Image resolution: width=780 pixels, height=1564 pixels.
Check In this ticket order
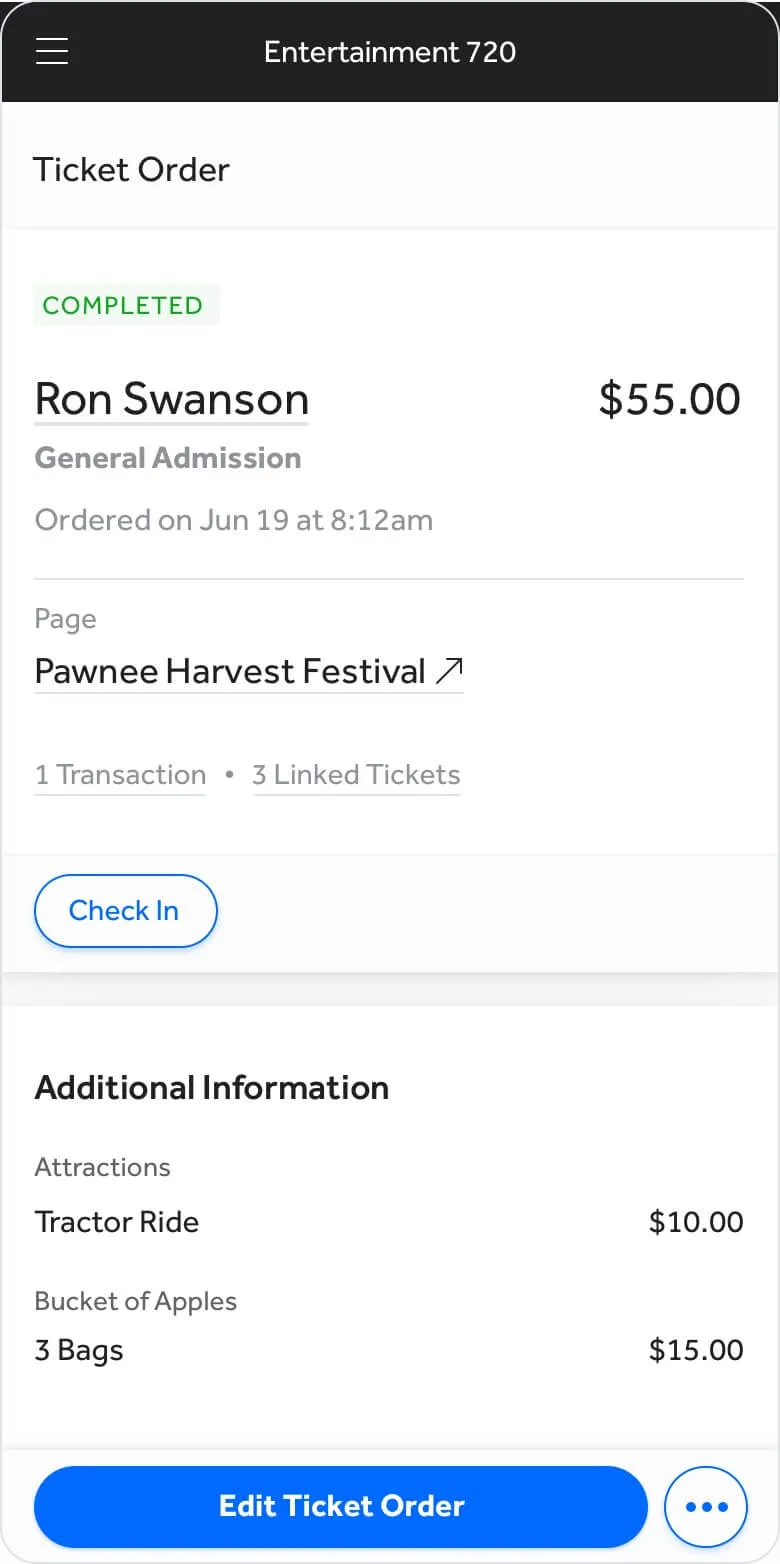(125, 911)
